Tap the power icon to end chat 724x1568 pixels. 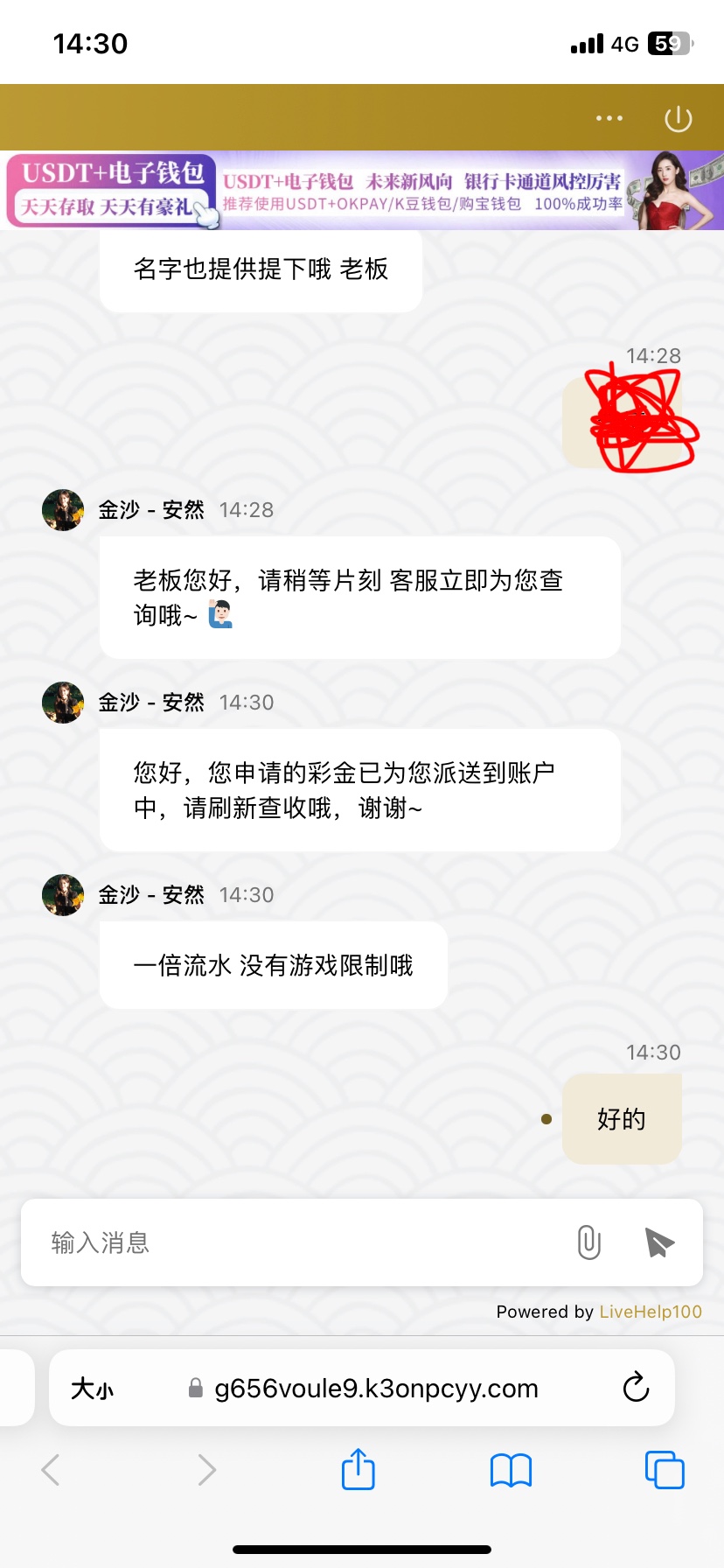pos(679,119)
